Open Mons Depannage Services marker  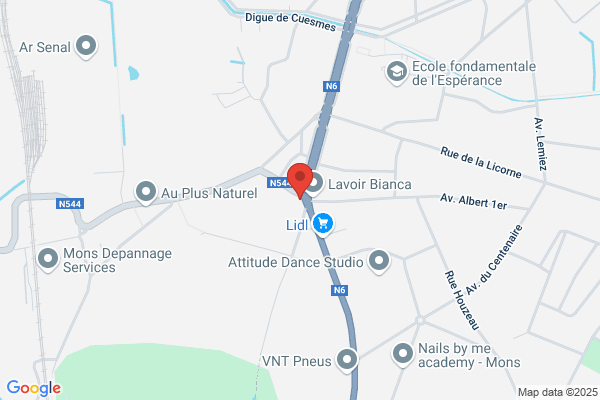click(48, 260)
